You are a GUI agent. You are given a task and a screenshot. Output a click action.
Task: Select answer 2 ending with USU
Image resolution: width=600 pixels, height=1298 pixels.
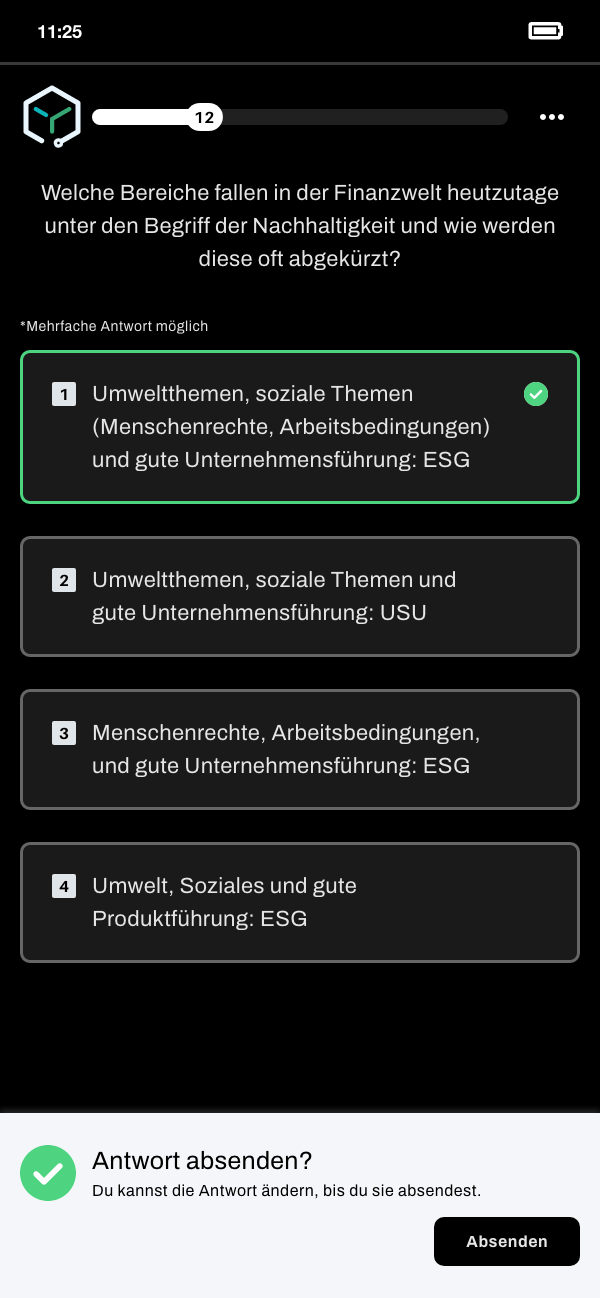click(300, 596)
